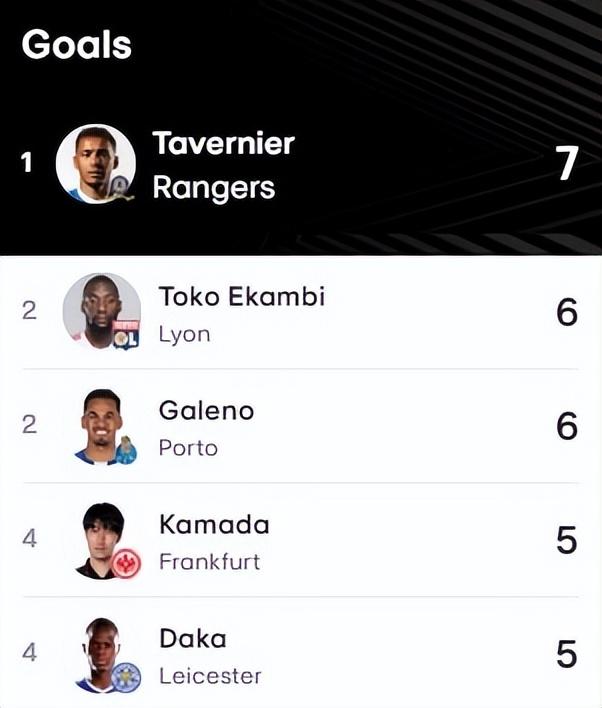Image resolution: width=602 pixels, height=708 pixels.
Task: Open Daka's player page
Action: point(193,639)
